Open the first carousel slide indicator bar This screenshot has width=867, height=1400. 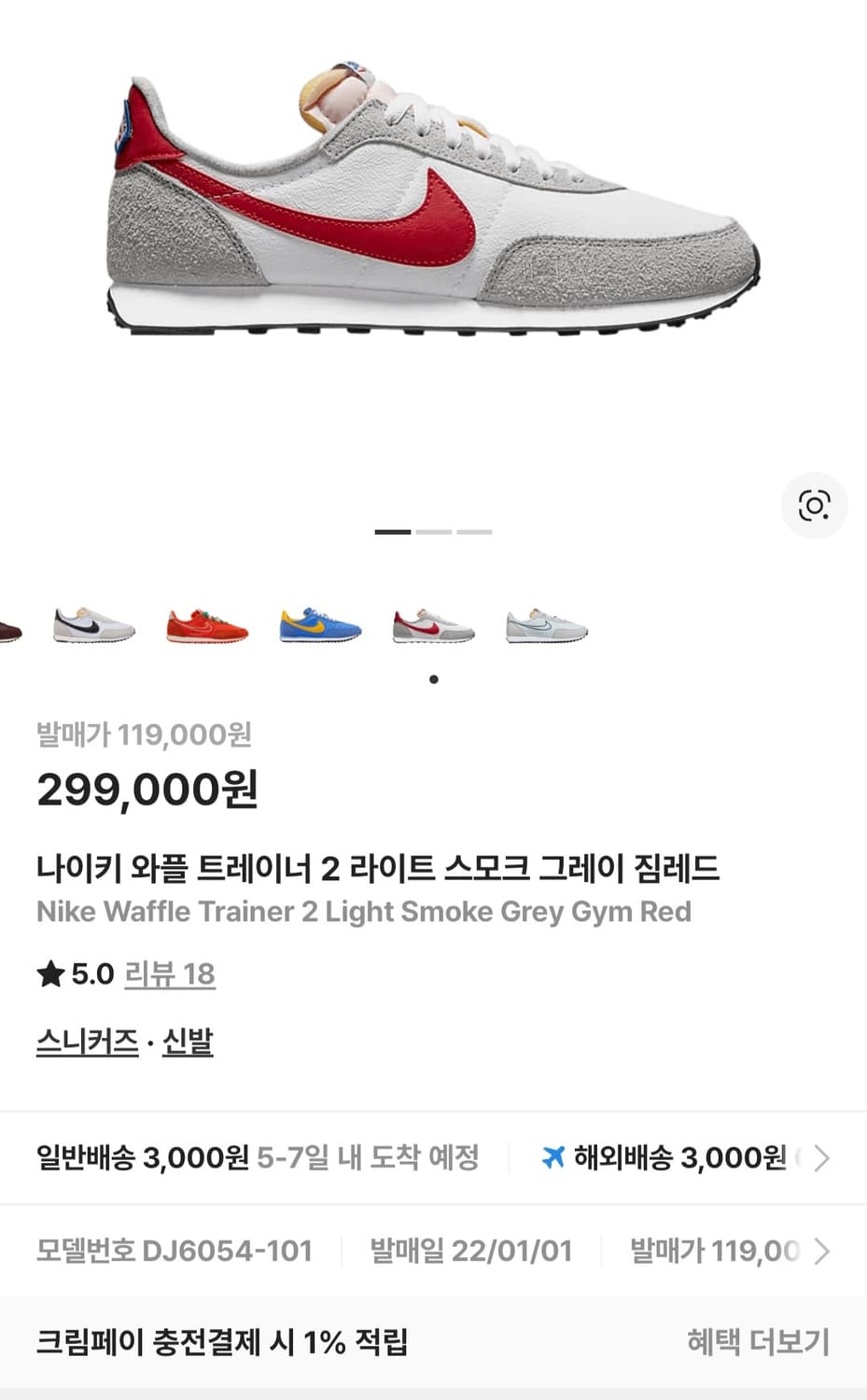pos(392,530)
